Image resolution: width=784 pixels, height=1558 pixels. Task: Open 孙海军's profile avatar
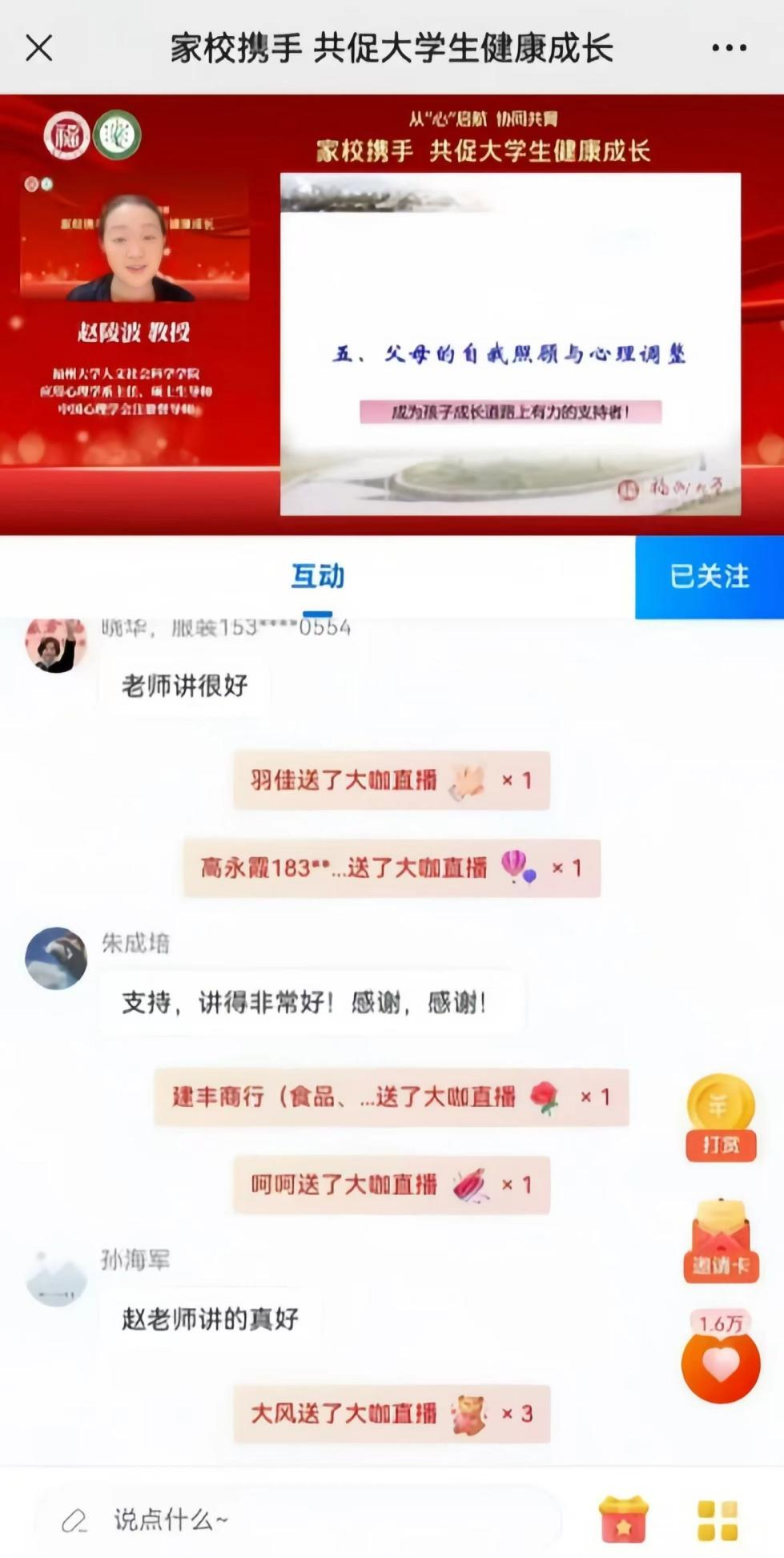[56, 1277]
